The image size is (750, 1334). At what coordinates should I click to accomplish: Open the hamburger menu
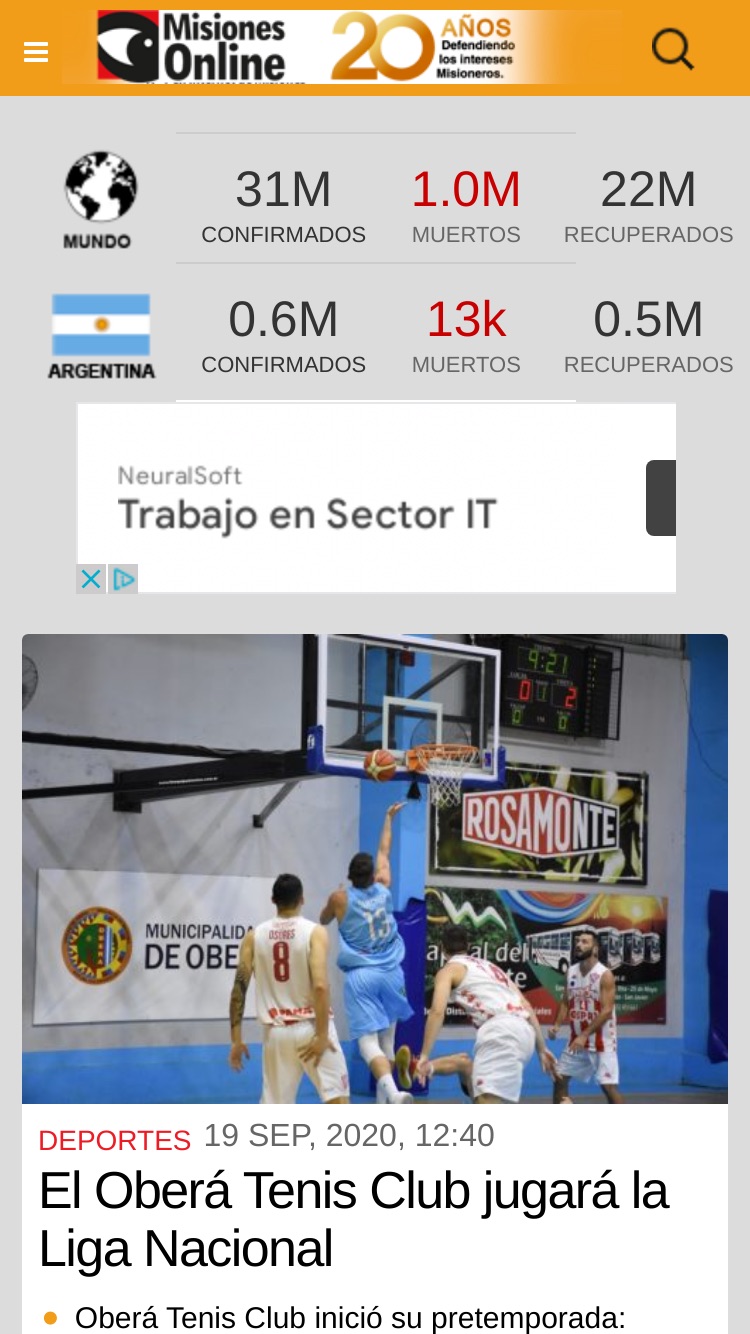[x=36, y=52]
